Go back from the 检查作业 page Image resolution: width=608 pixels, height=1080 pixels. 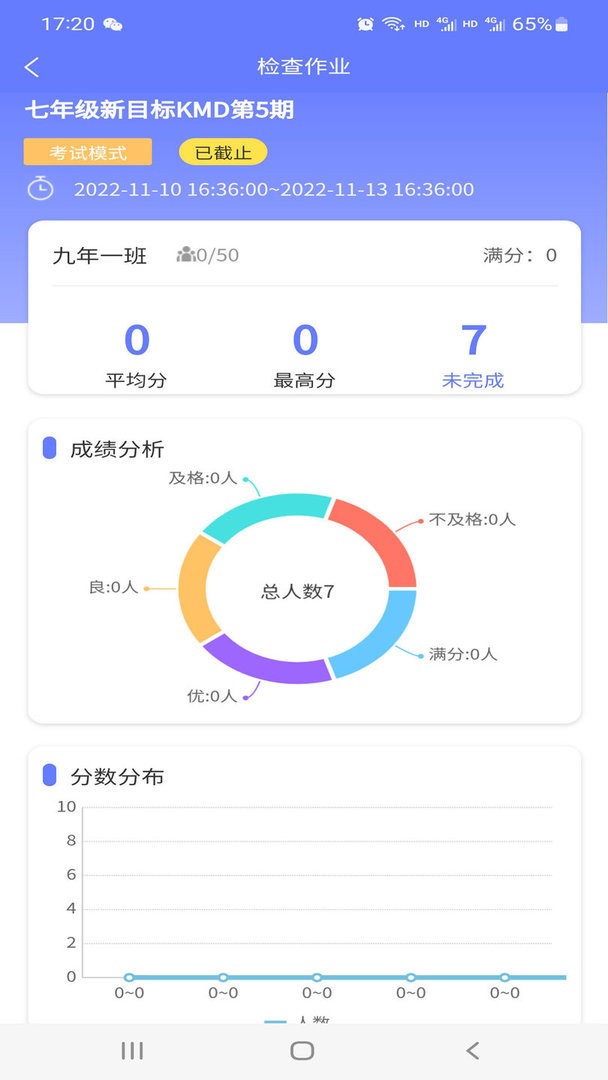click(x=32, y=67)
